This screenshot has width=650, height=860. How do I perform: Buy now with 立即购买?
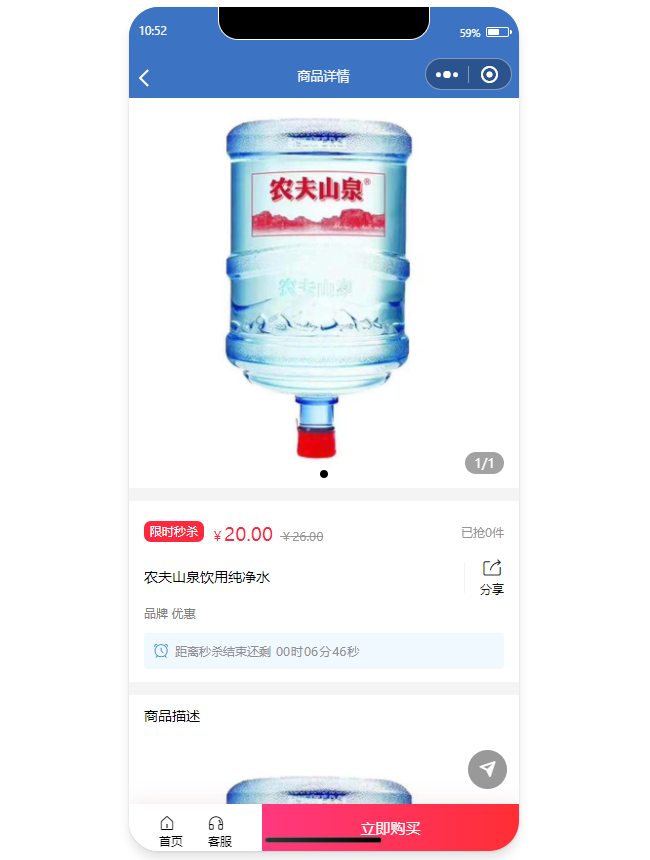coord(390,828)
